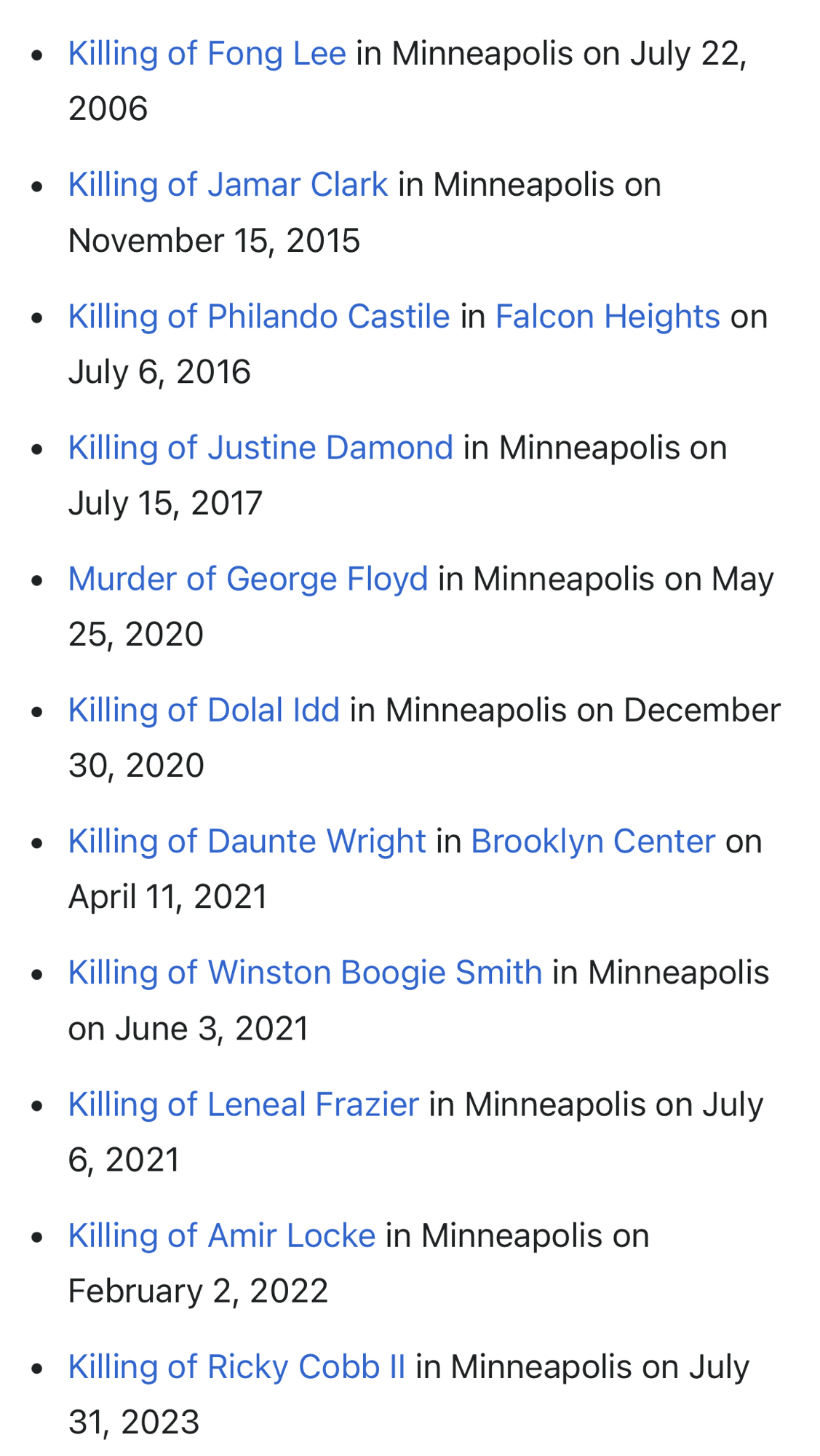The width and height of the screenshot is (820, 1456).
Task: Open the Killing of Fong Lee link
Action: 207,54
